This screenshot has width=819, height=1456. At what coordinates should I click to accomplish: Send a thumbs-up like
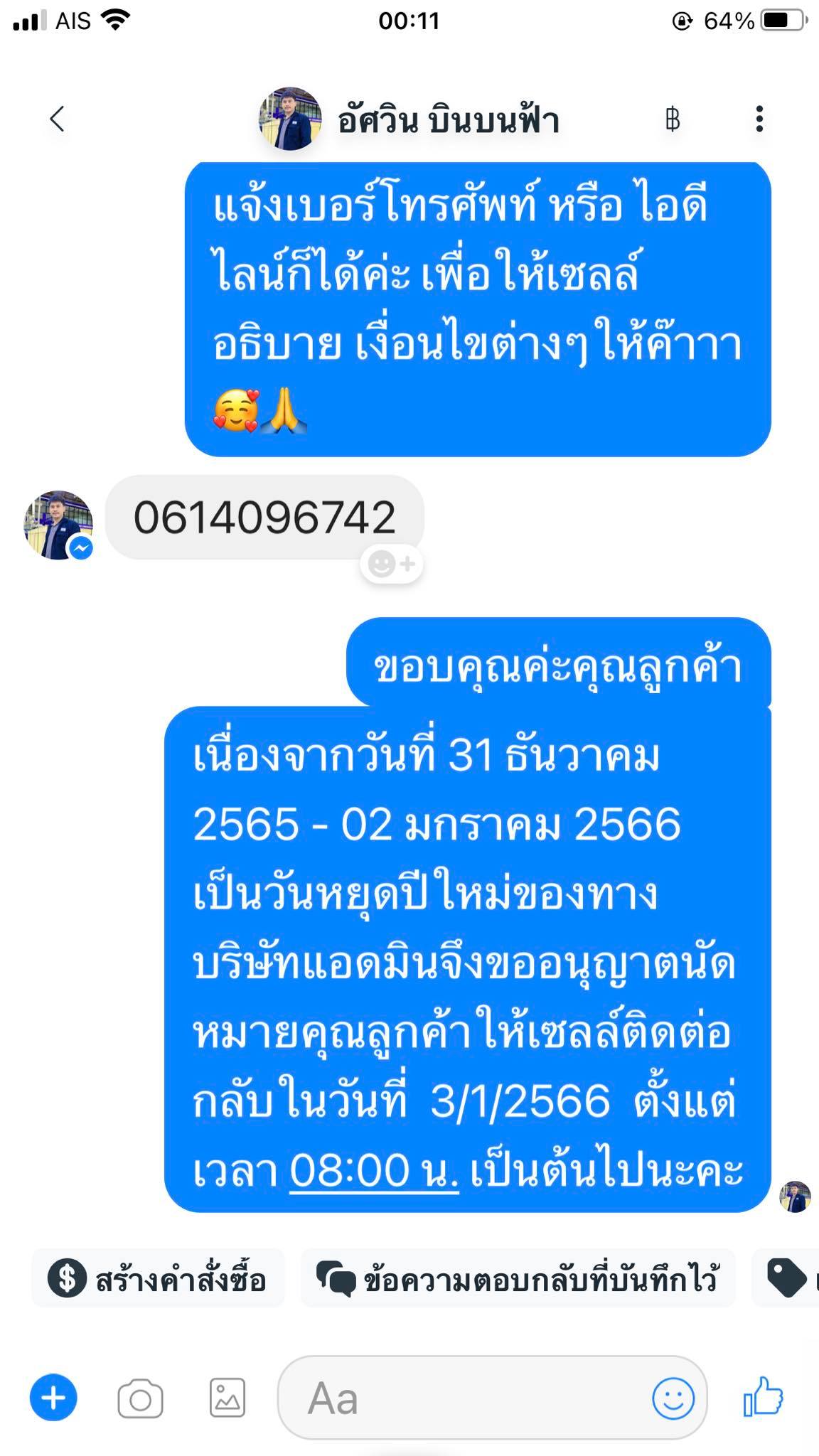tap(763, 1397)
